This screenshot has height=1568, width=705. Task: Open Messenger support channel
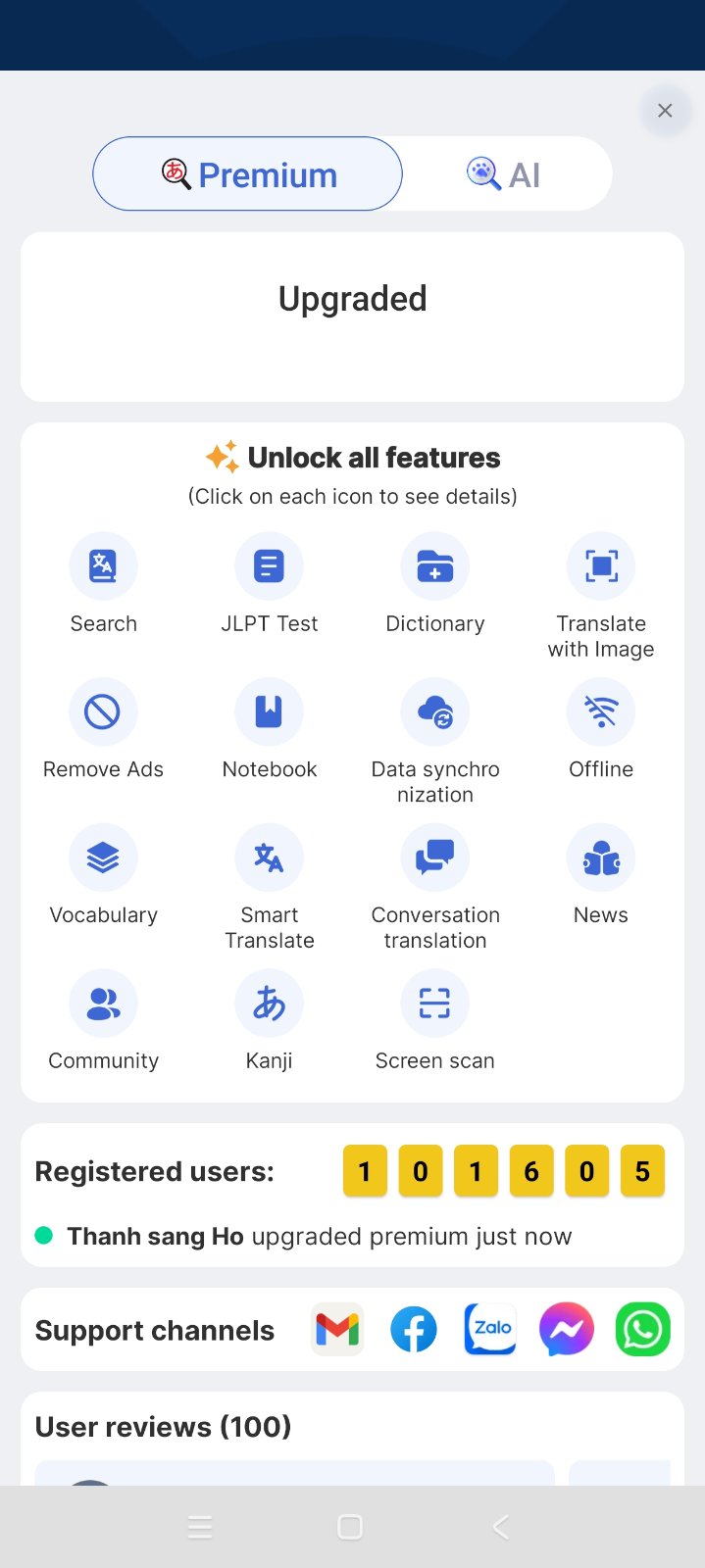tap(567, 1330)
